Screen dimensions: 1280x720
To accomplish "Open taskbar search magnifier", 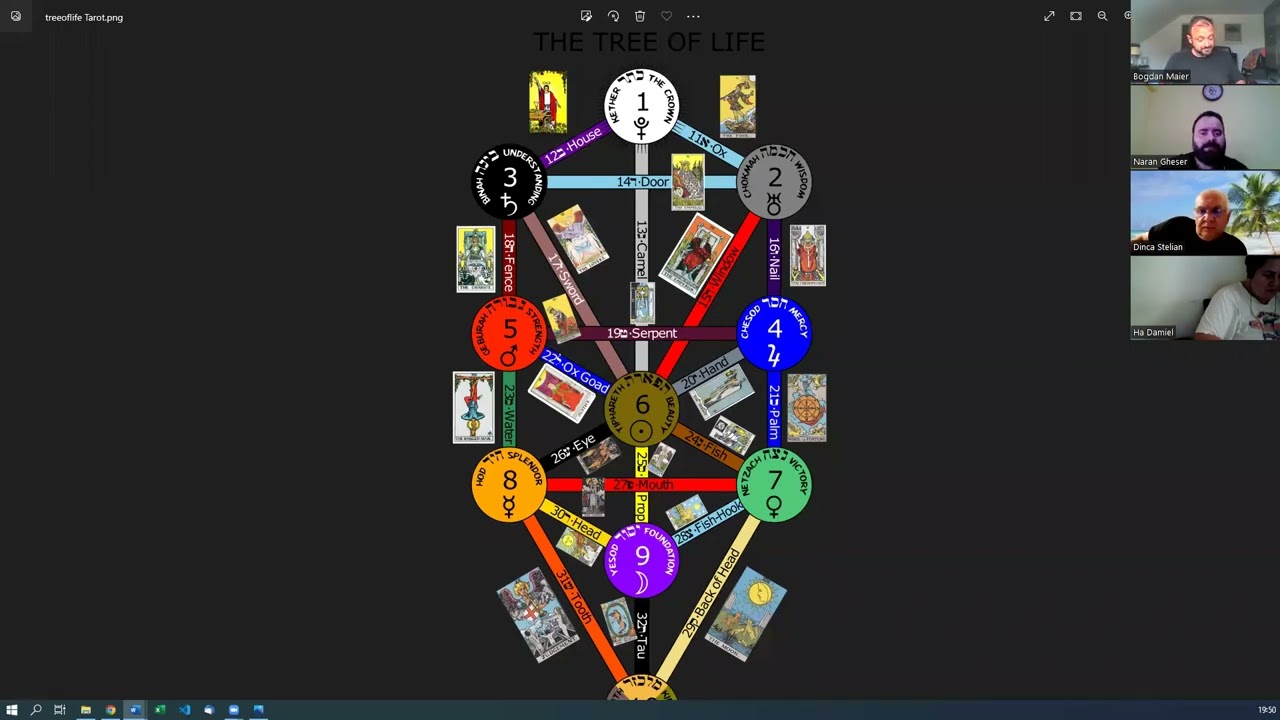I will coord(36,710).
